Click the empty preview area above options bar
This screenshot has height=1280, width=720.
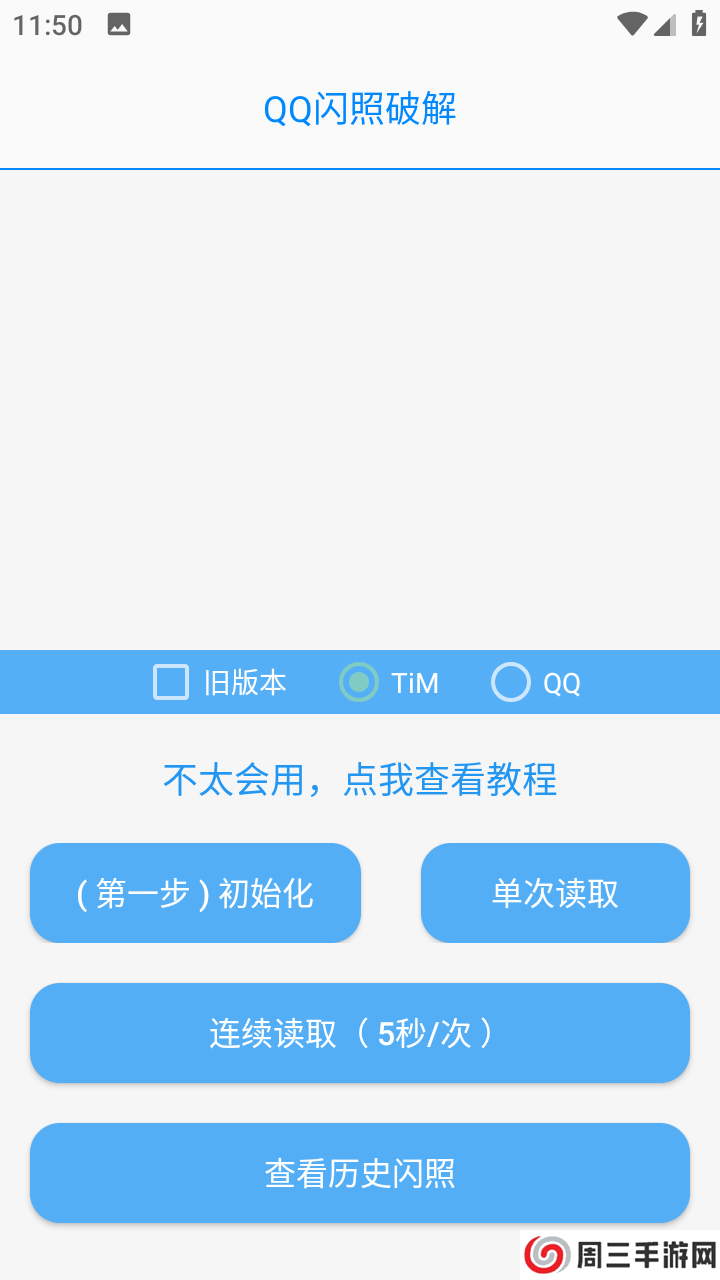pos(359,410)
